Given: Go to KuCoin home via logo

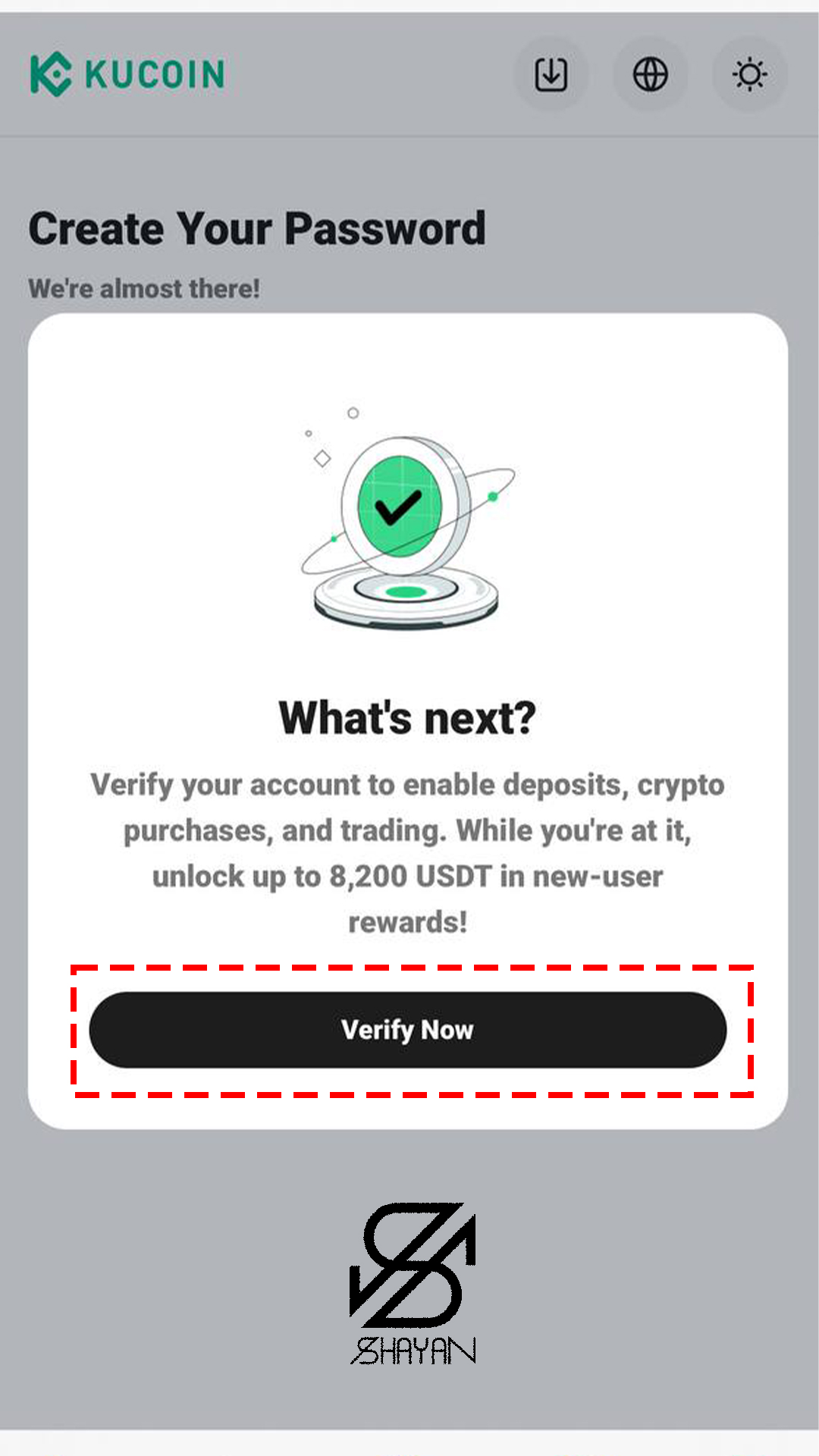Looking at the screenshot, I should (127, 74).
